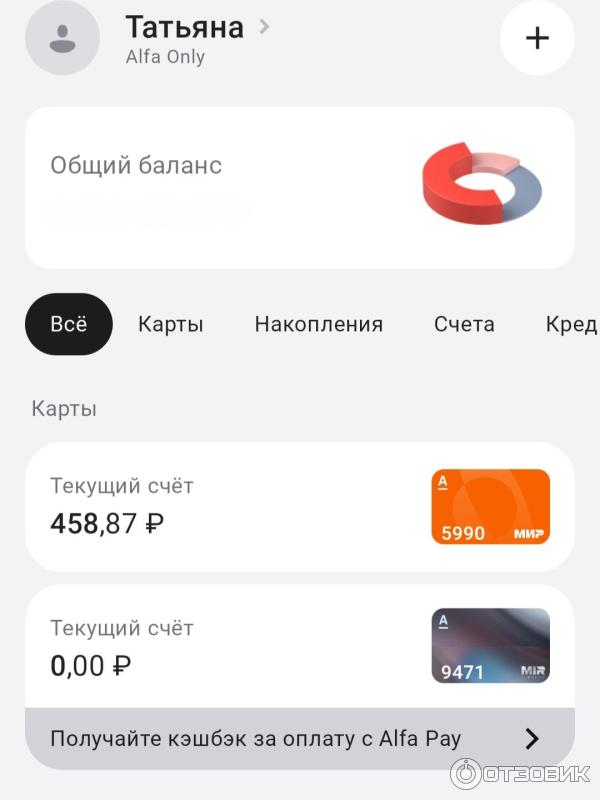The image size is (600, 800).
Task: Open the account with 458,87 ₽
Action: (299, 506)
